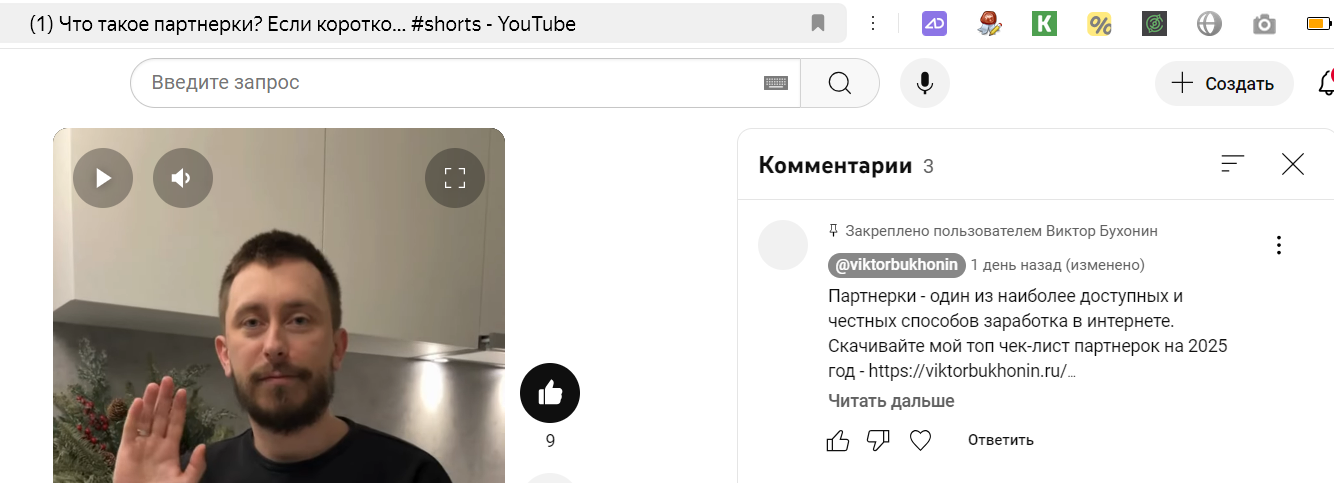The image size is (1334, 483).
Task: Open the 'Создать' create button
Action: coord(1224,83)
